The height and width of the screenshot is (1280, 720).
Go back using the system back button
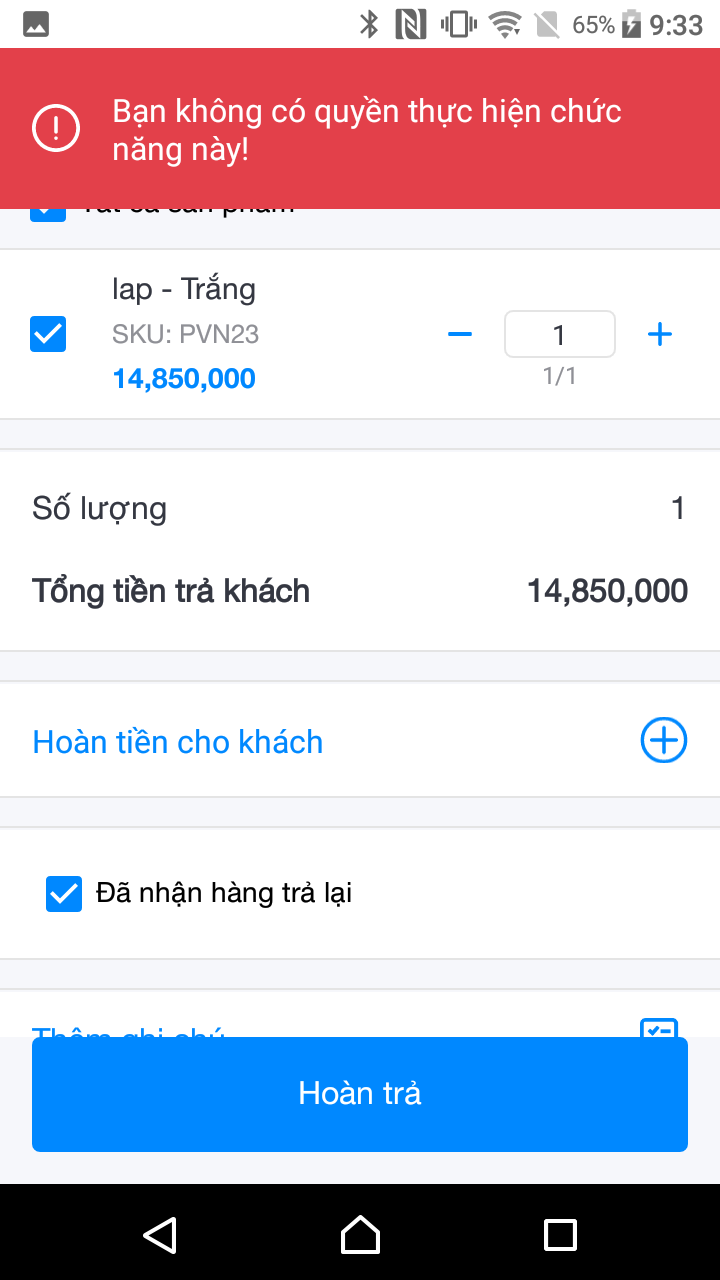(x=160, y=1234)
